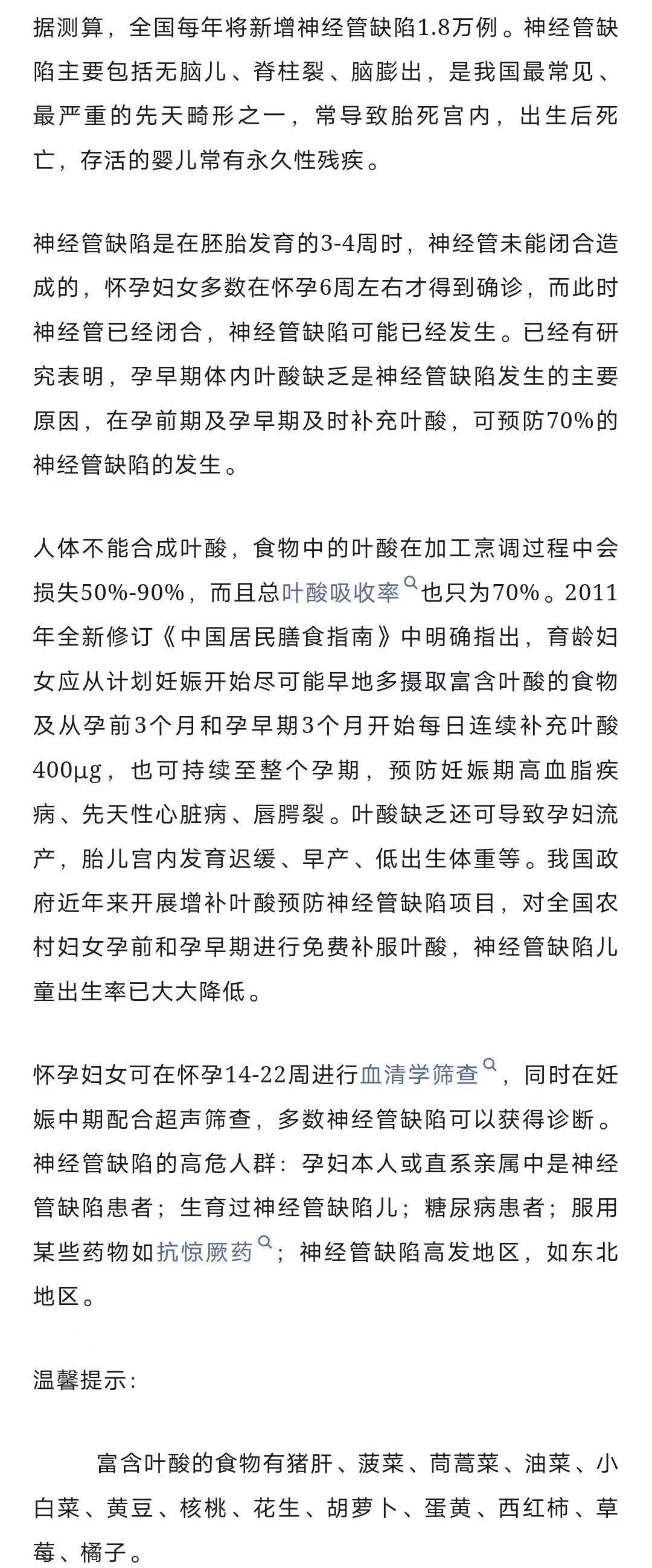The image size is (652, 1568).
Task: Open the 抗惊厥药 search link
Action: tap(205, 1252)
